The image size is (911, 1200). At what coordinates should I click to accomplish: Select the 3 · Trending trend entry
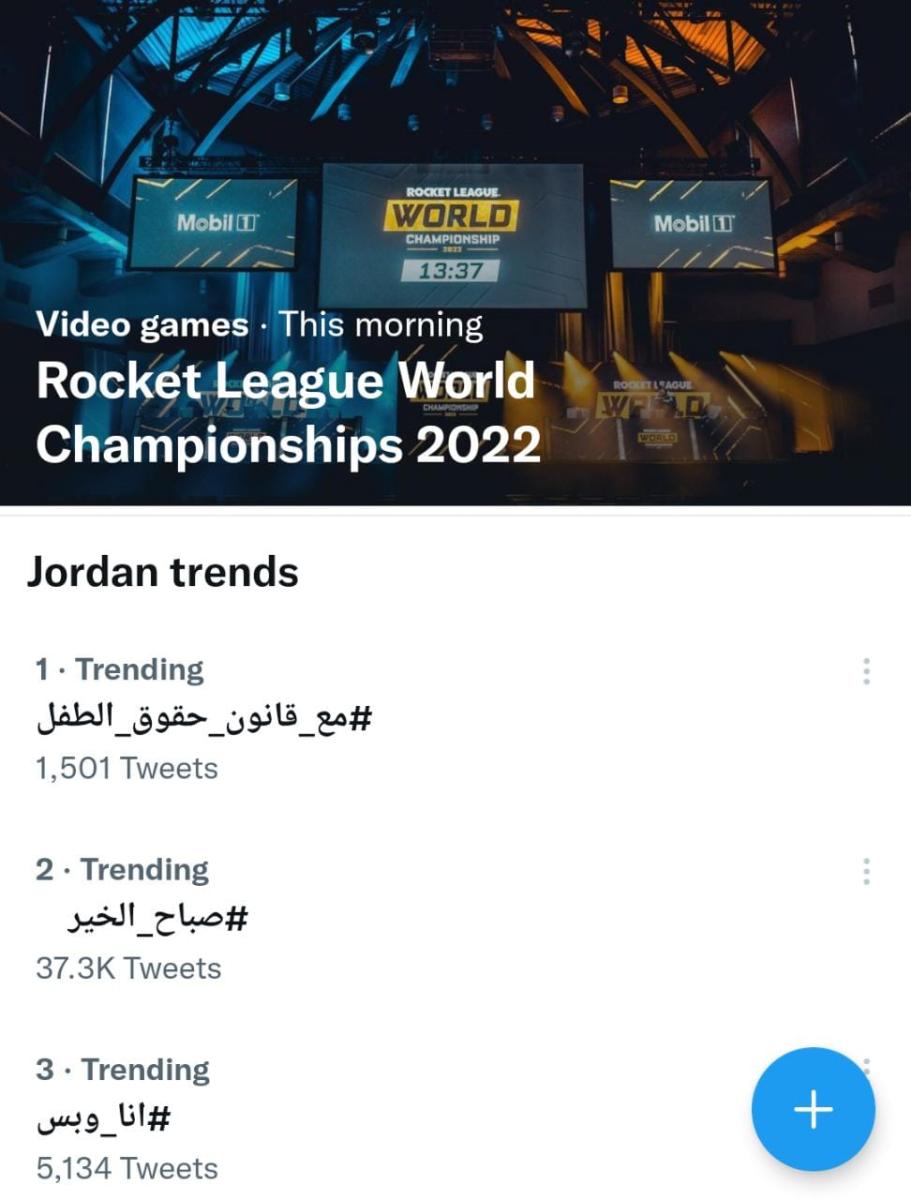click(121, 1069)
